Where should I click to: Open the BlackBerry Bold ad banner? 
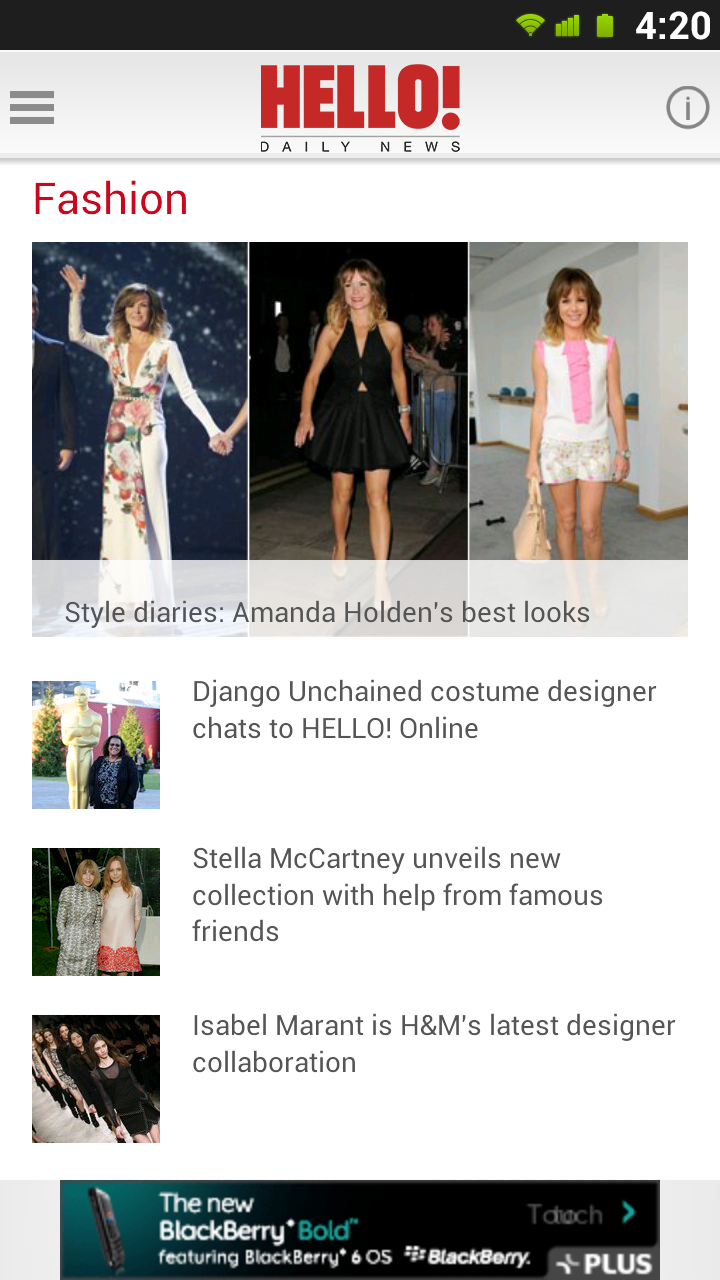pos(359,1230)
